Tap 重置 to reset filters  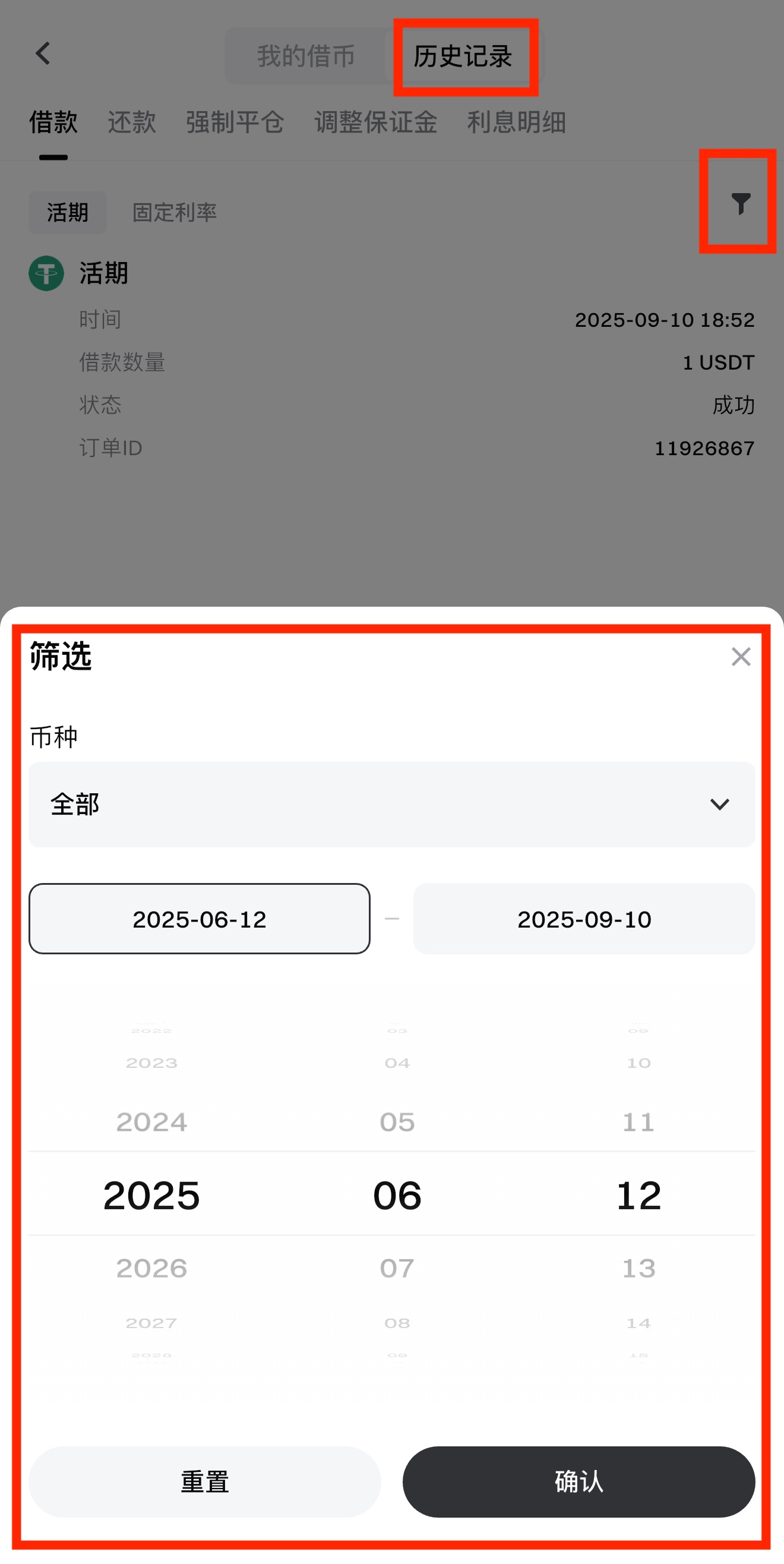(204, 1481)
